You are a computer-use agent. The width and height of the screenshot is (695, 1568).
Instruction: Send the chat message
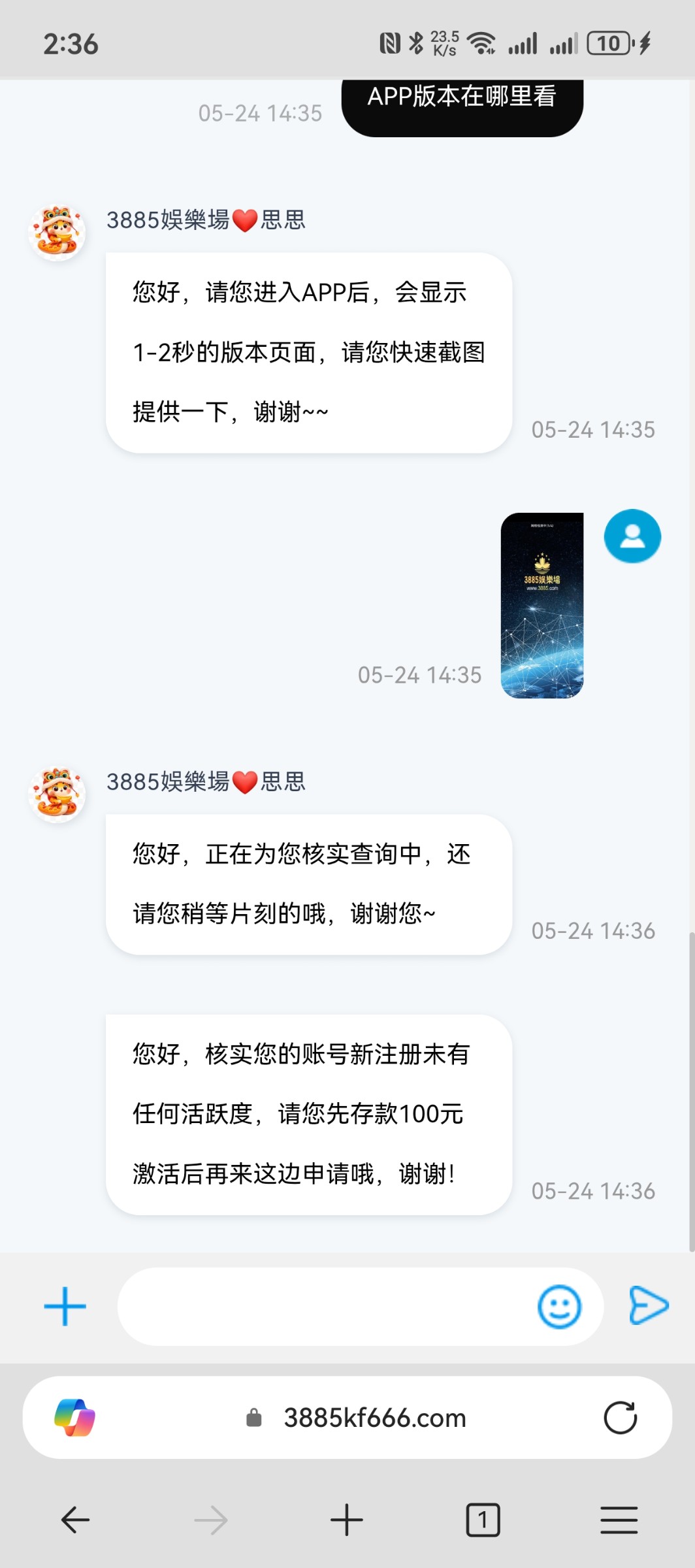point(648,1305)
